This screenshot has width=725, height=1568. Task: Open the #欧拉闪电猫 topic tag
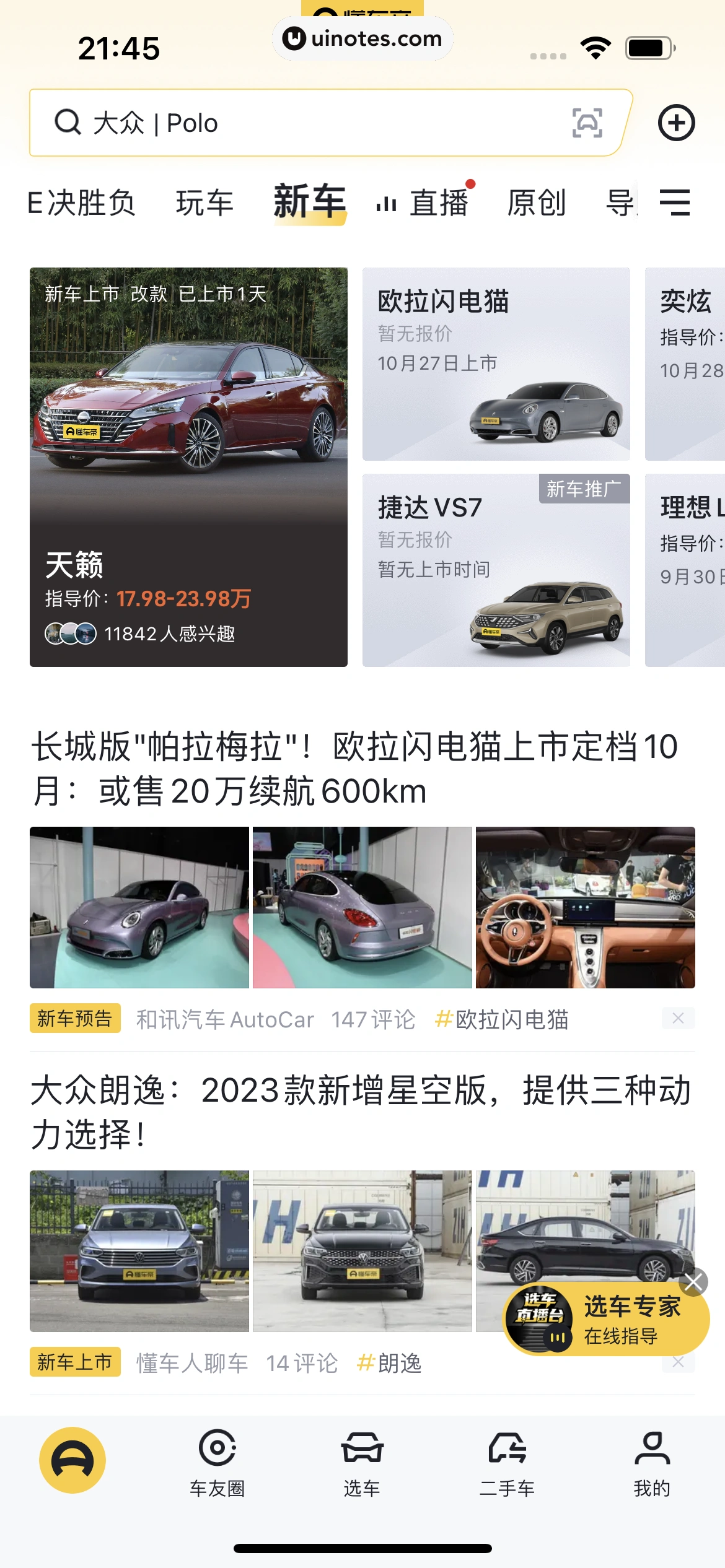pos(502,1019)
